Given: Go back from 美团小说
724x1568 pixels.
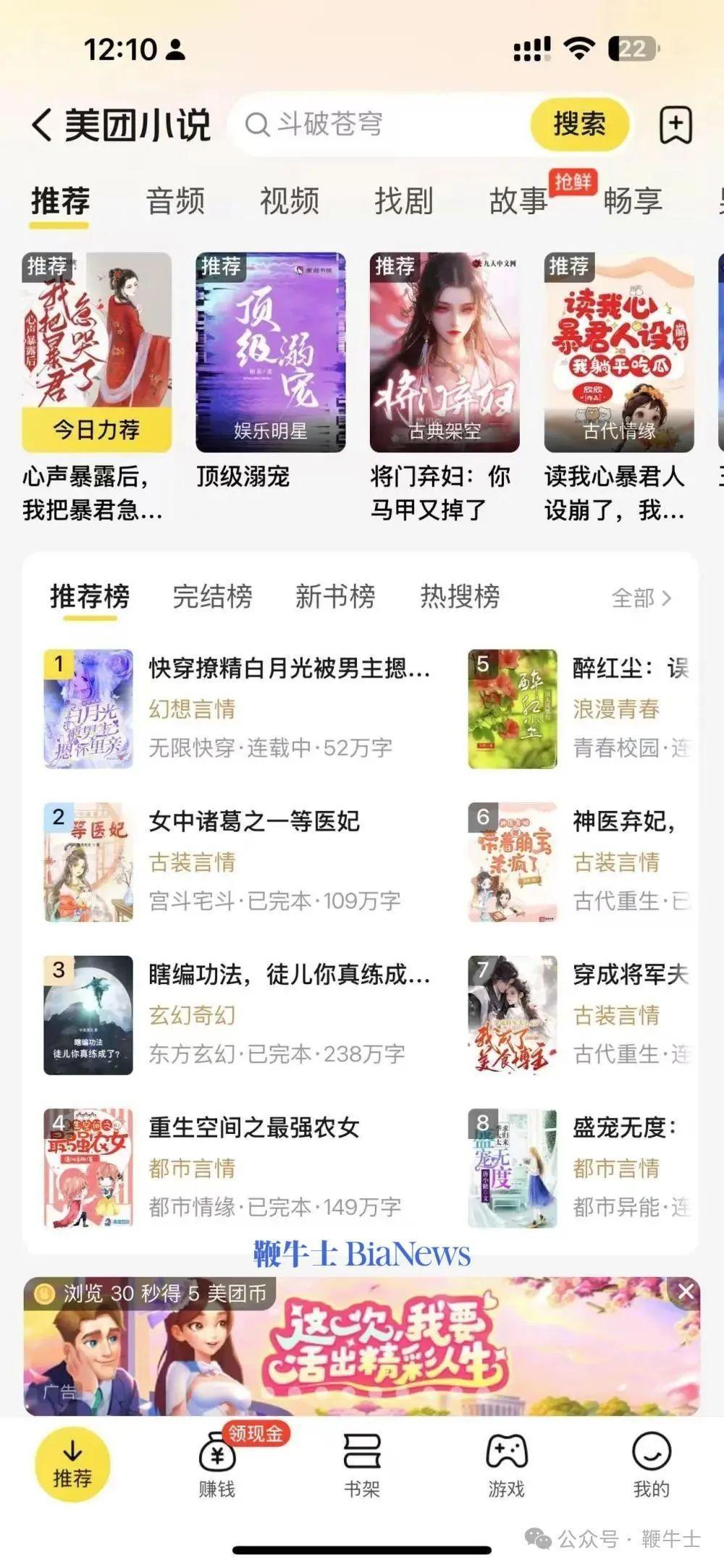Looking at the screenshot, I should point(42,125).
